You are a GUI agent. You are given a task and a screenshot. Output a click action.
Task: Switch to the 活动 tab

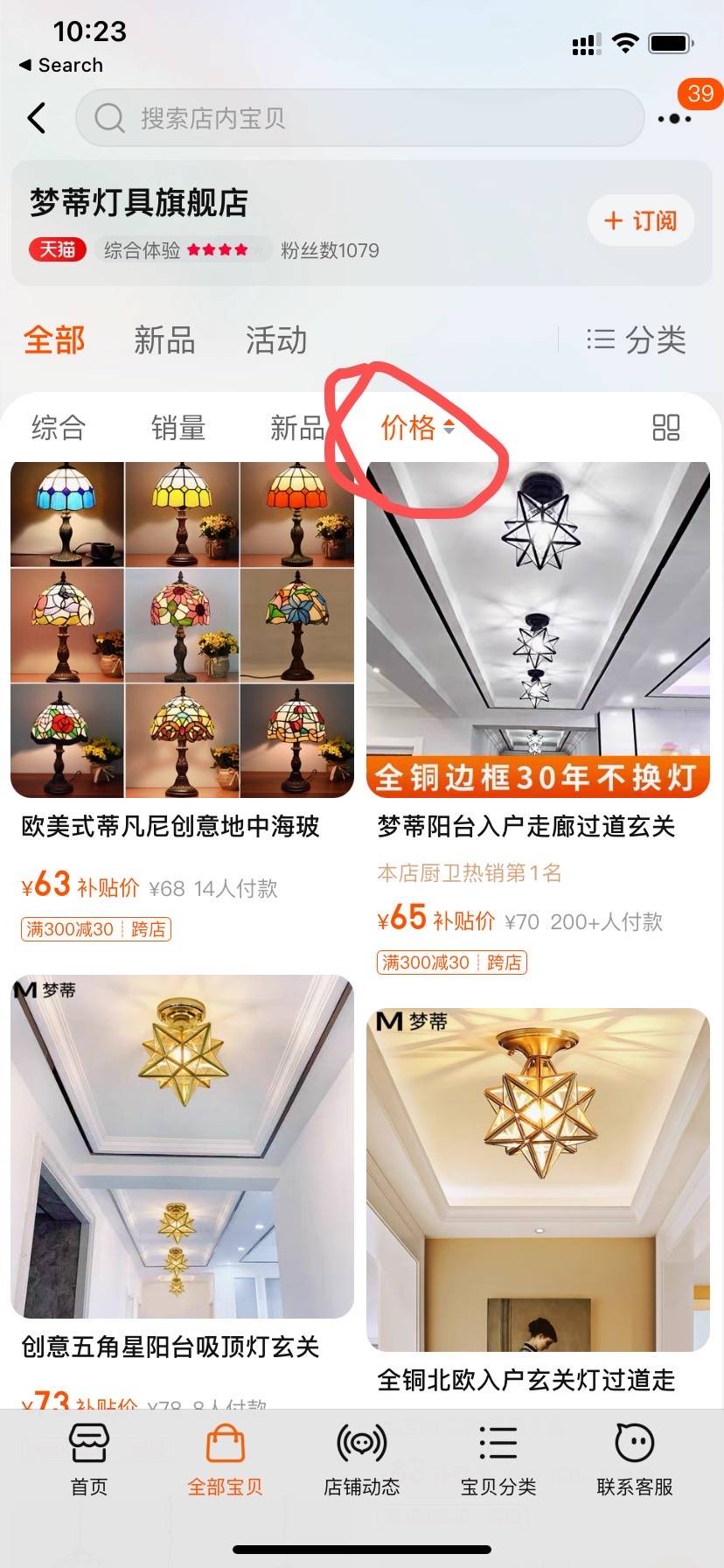pyautogui.click(x=276, y=340)
